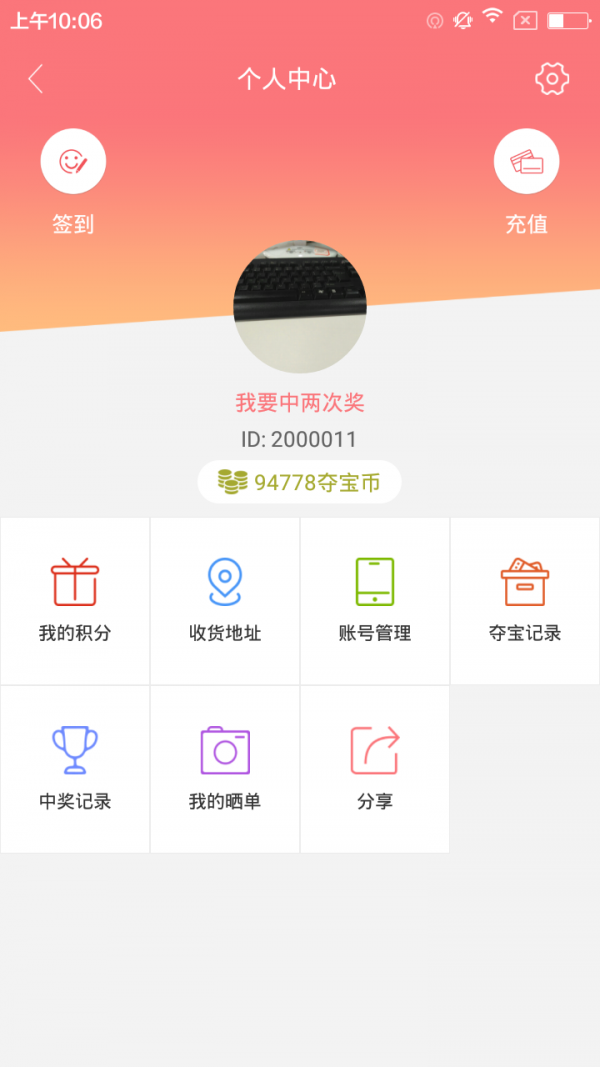Screen dimensions: 600x1067
Task: Go back using the top-left arrow
Action: (36, 79)
